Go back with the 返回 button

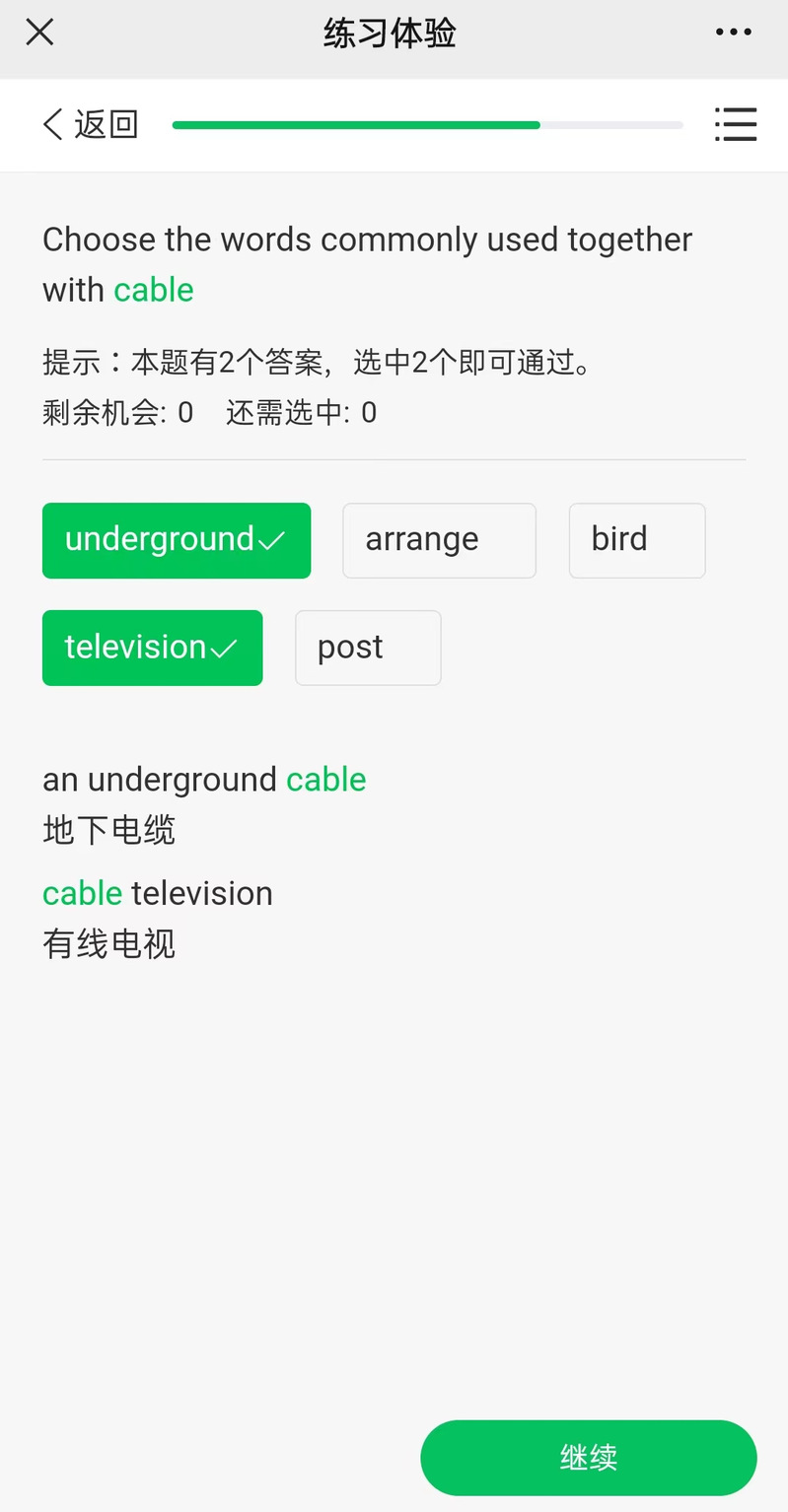(90, 125)
